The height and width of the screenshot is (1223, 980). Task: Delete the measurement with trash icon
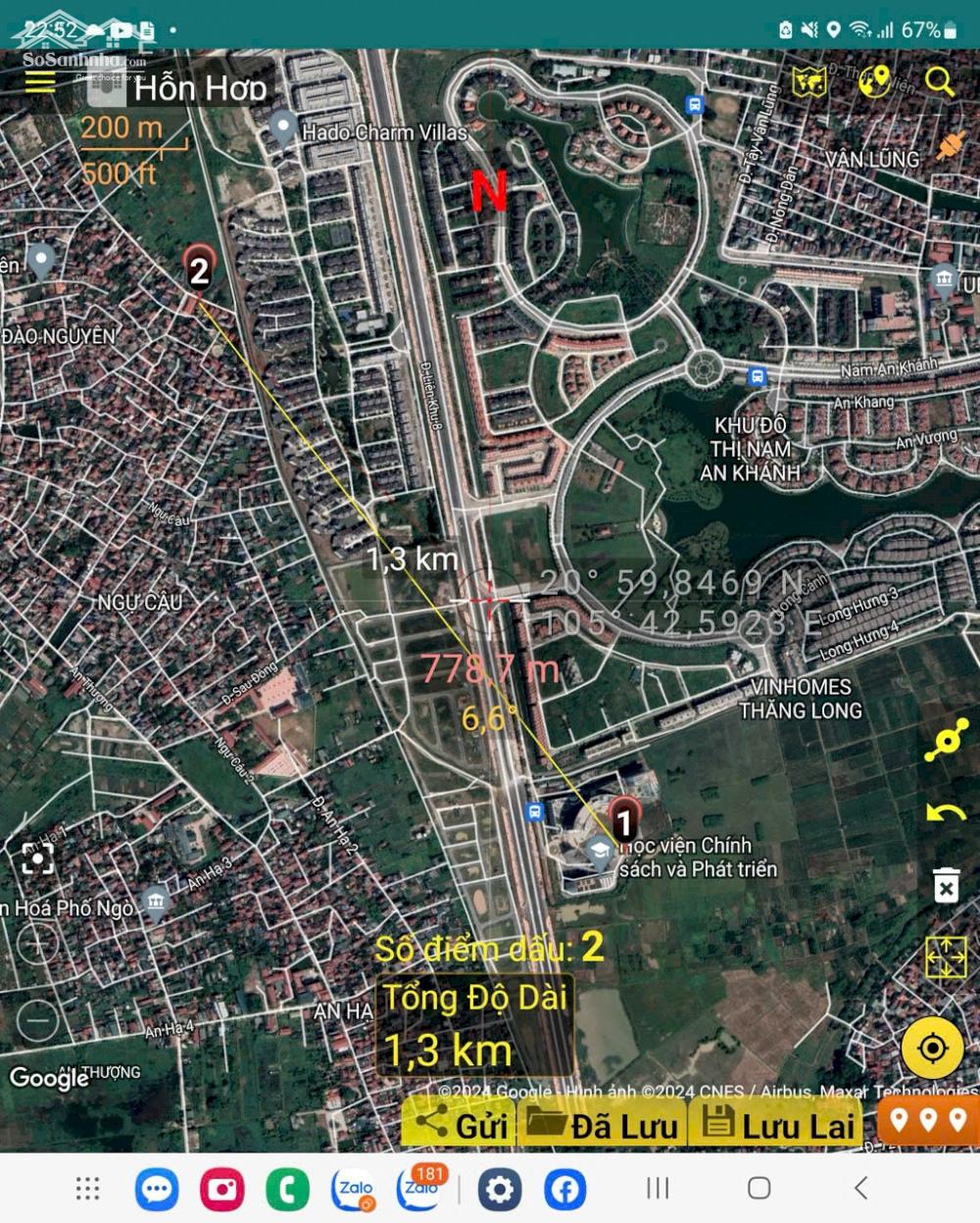pyautogui.click(x=946, y=887)
